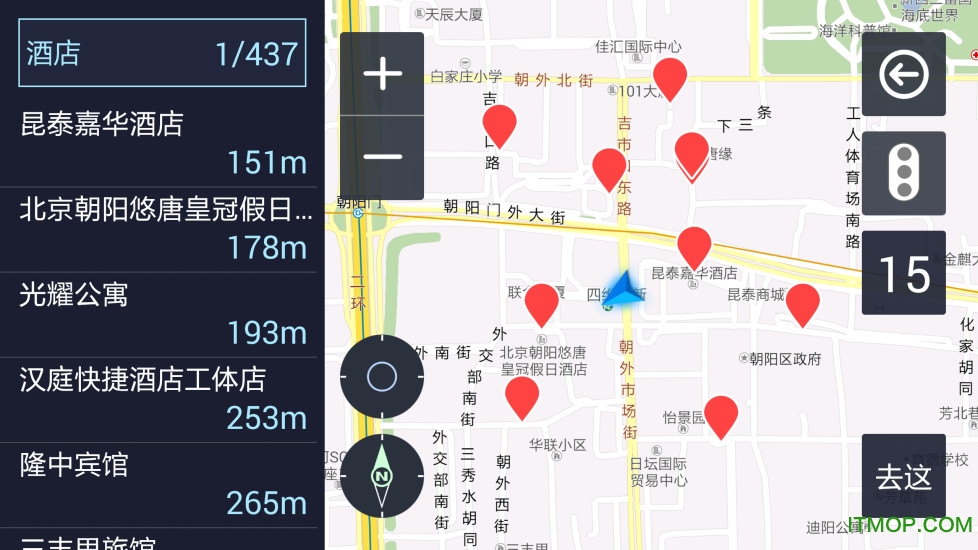Toggle the traffic light layer
978x550 pixels.
point(904,174)
